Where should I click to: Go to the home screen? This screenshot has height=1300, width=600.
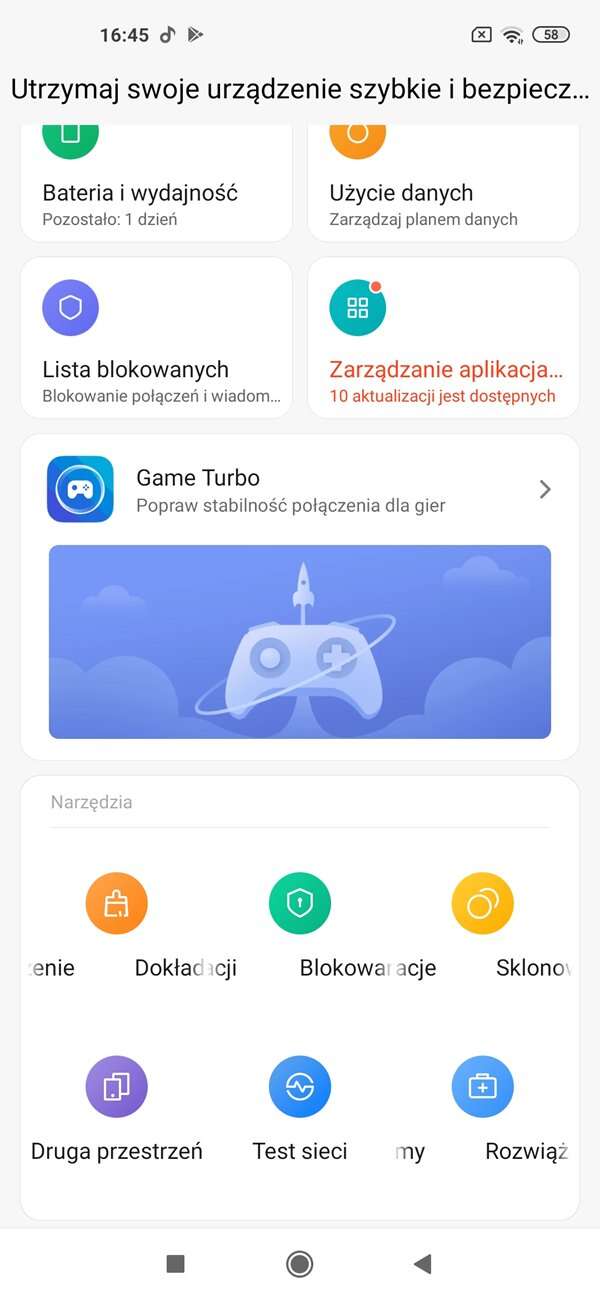click(300, 1264)
